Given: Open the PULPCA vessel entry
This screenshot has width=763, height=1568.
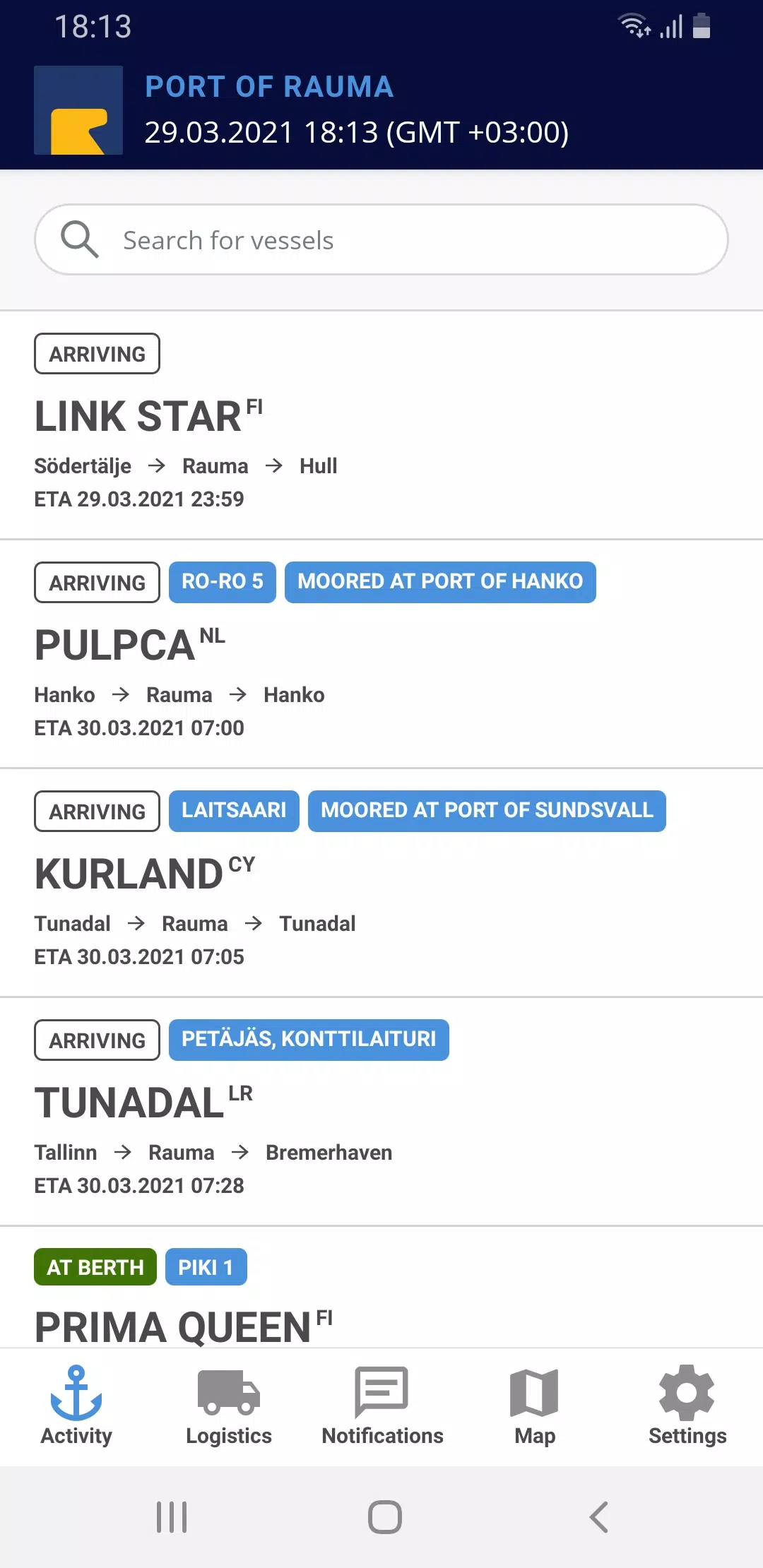Looking at the screenshot, I should click(x=381, y=654).
